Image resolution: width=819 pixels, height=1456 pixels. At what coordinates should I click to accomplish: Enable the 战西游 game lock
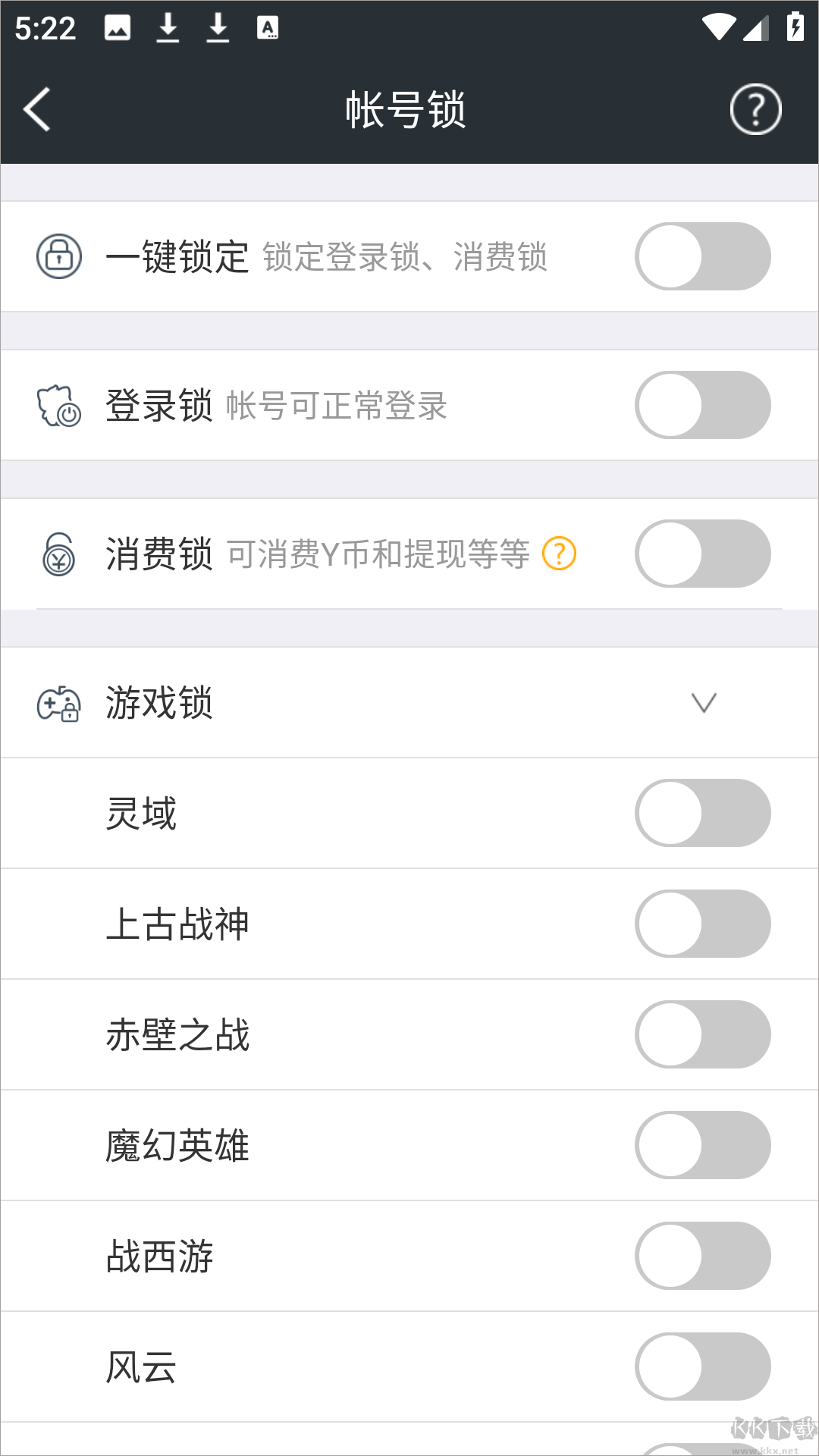coord(702,1256)
